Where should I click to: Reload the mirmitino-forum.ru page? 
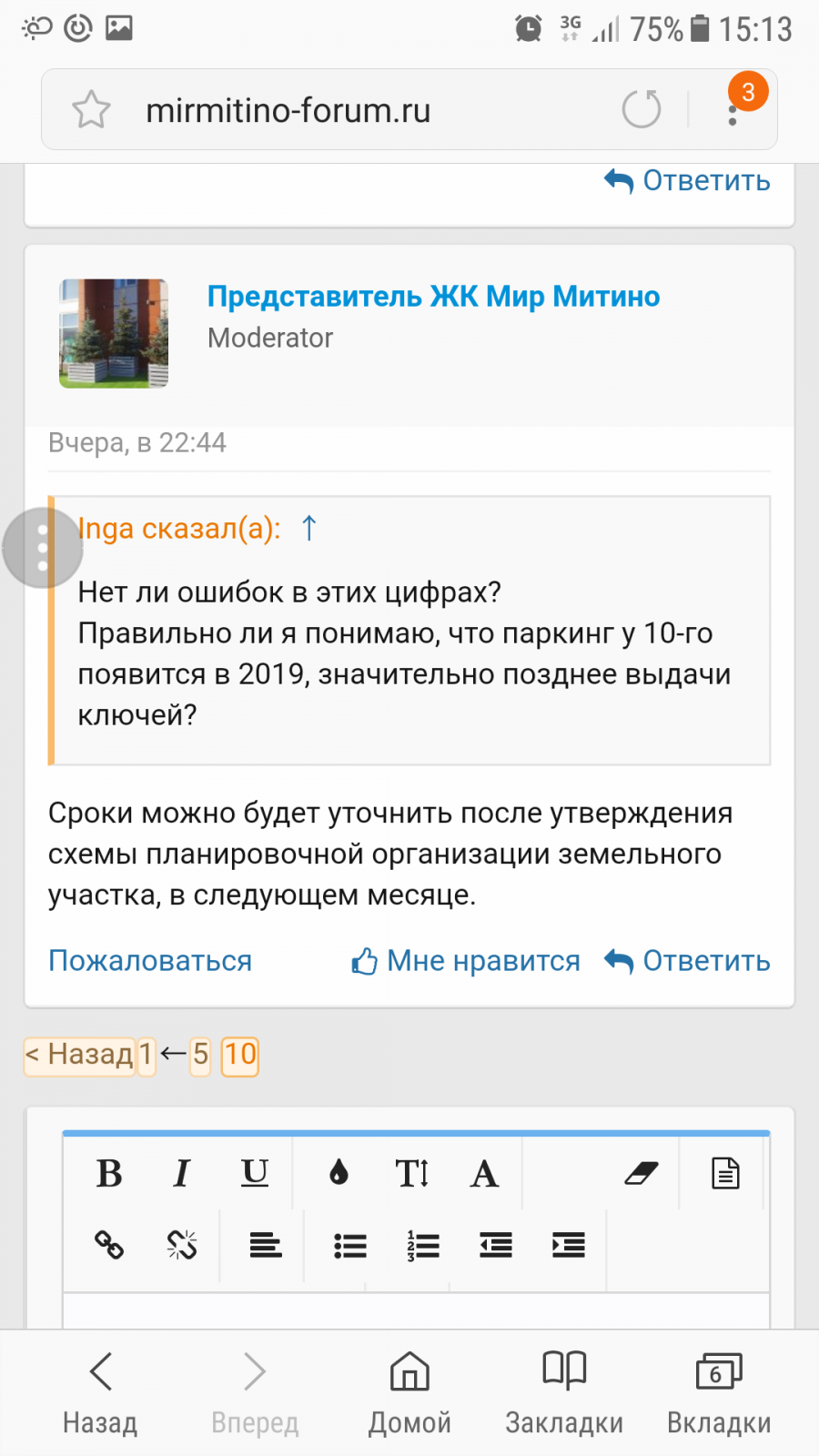[642, 109]
